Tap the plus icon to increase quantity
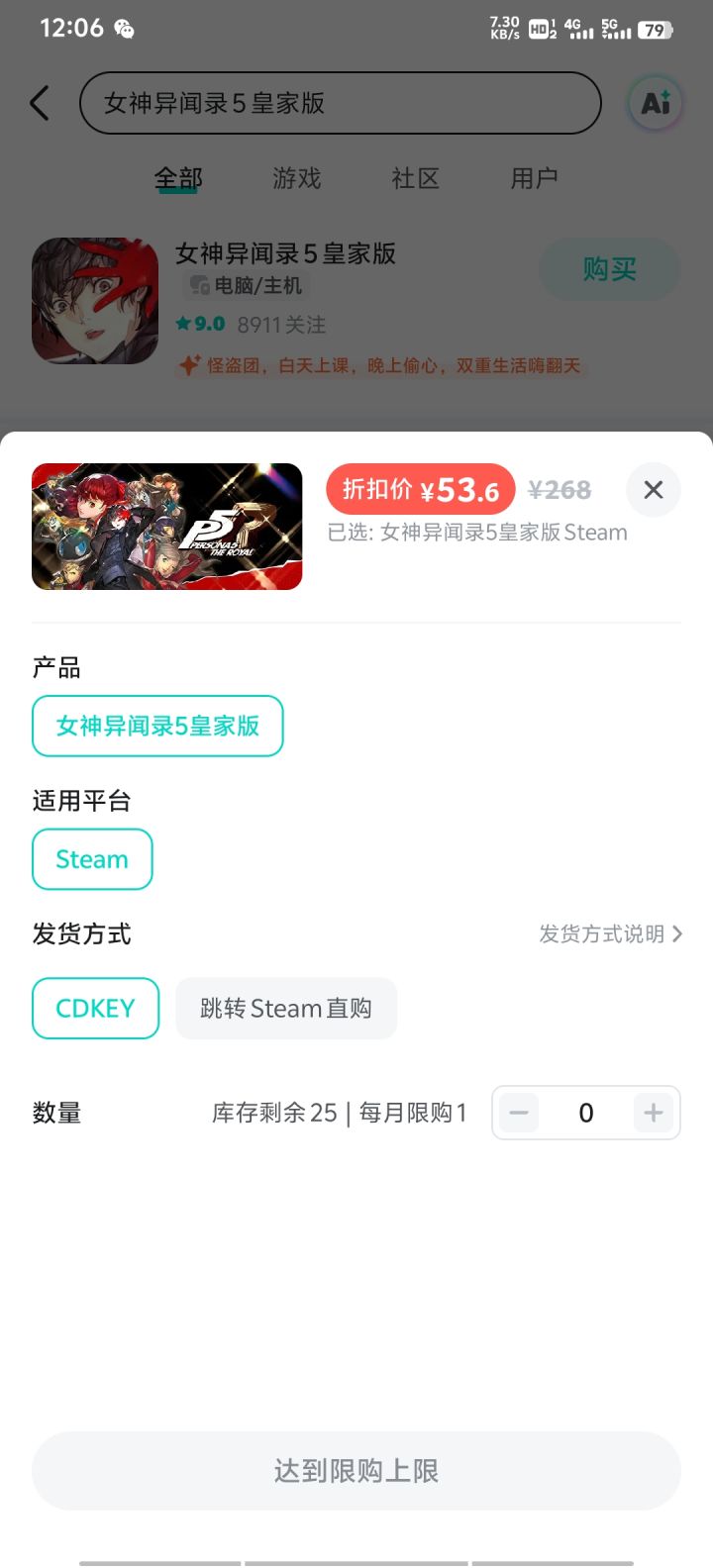Viewport: 713px width, 1568px height. 654,1113
